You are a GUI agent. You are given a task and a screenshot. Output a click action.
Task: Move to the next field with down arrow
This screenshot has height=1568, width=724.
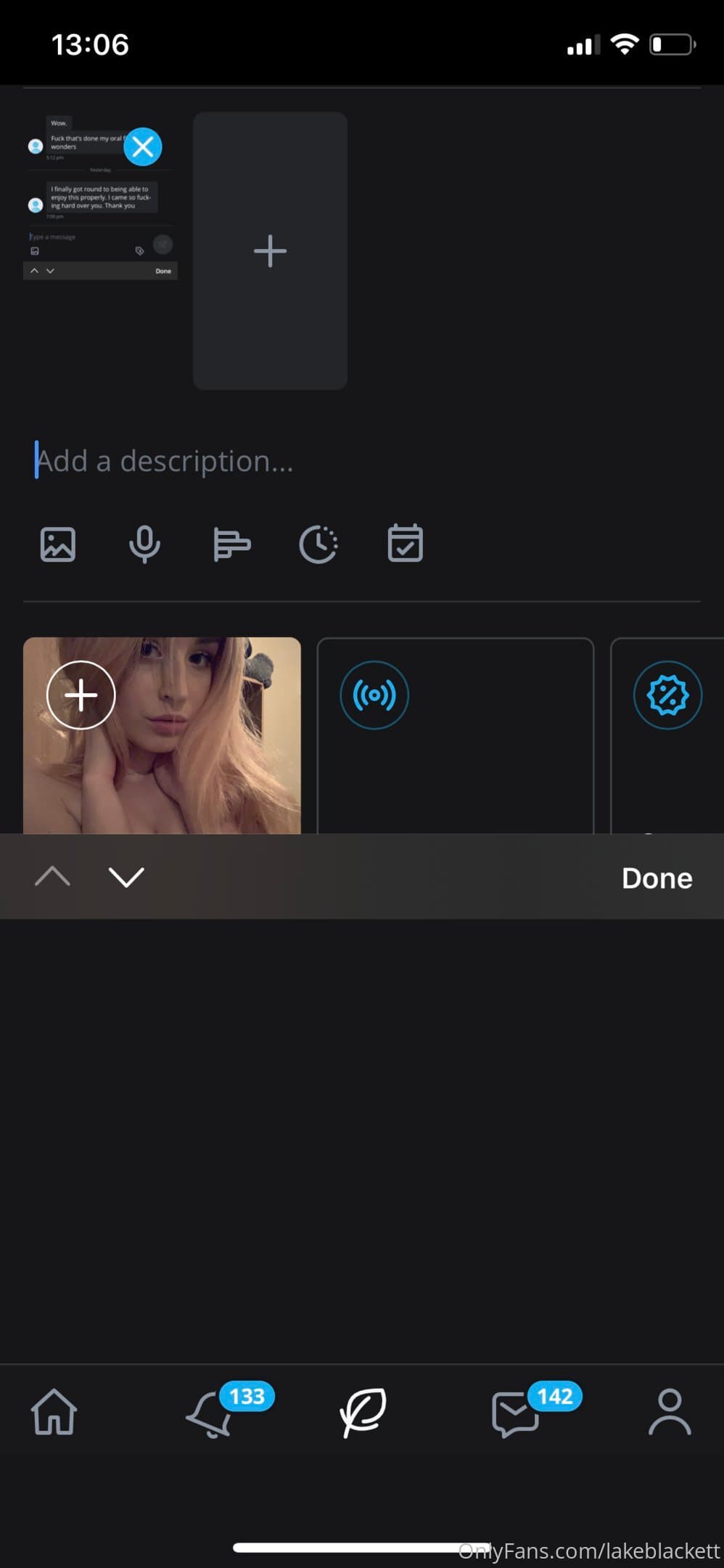tap(126, 877)
